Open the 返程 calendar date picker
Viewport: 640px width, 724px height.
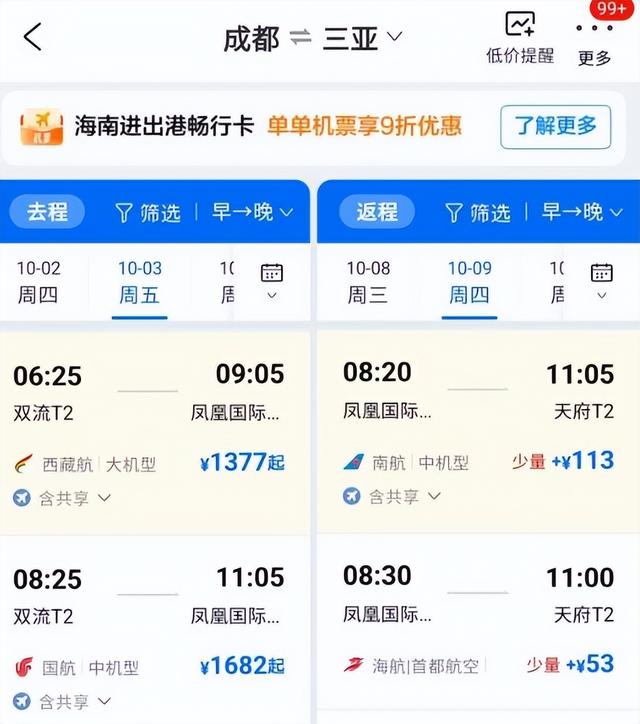(x=601, y=280)
